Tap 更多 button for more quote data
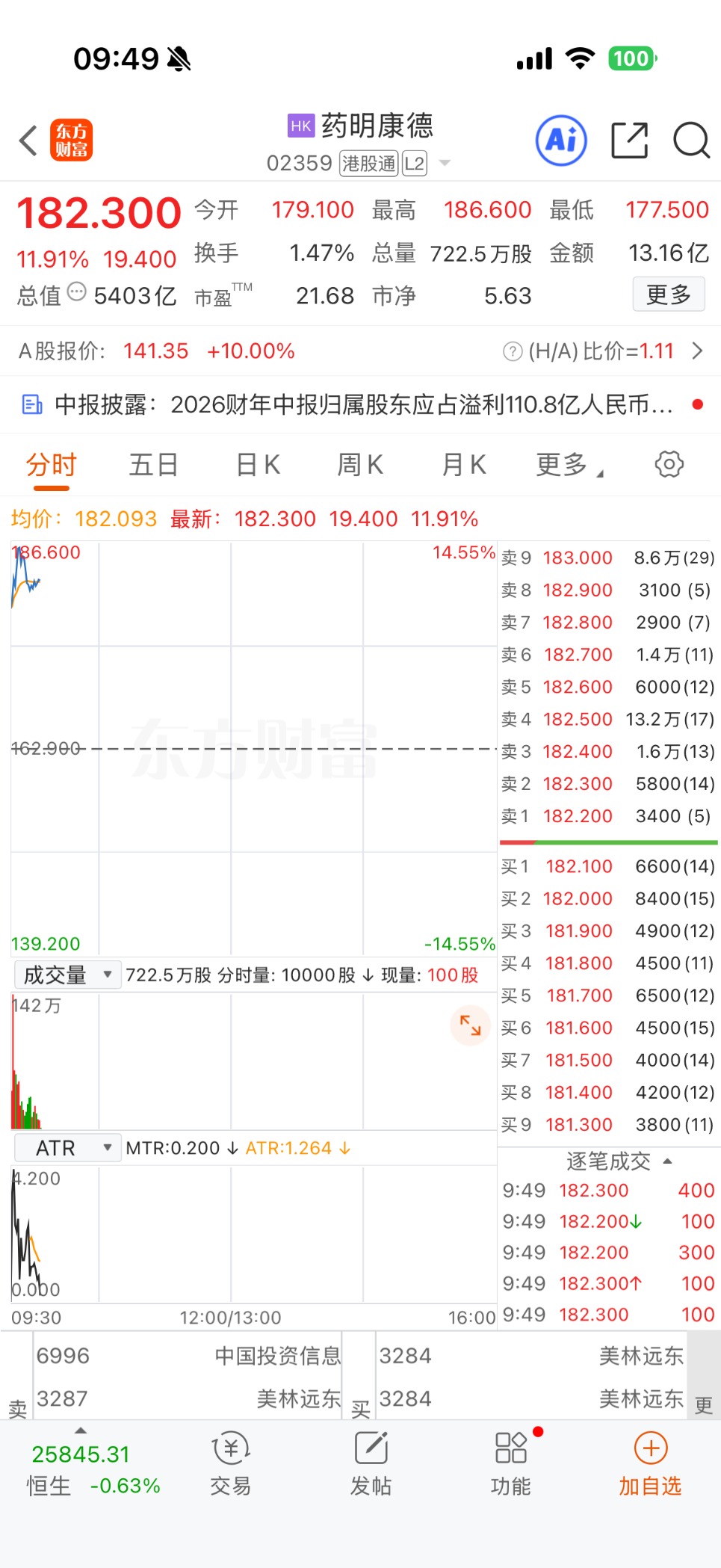The height and width of the screenshot is (1568, 721). (x=669, y=294)
